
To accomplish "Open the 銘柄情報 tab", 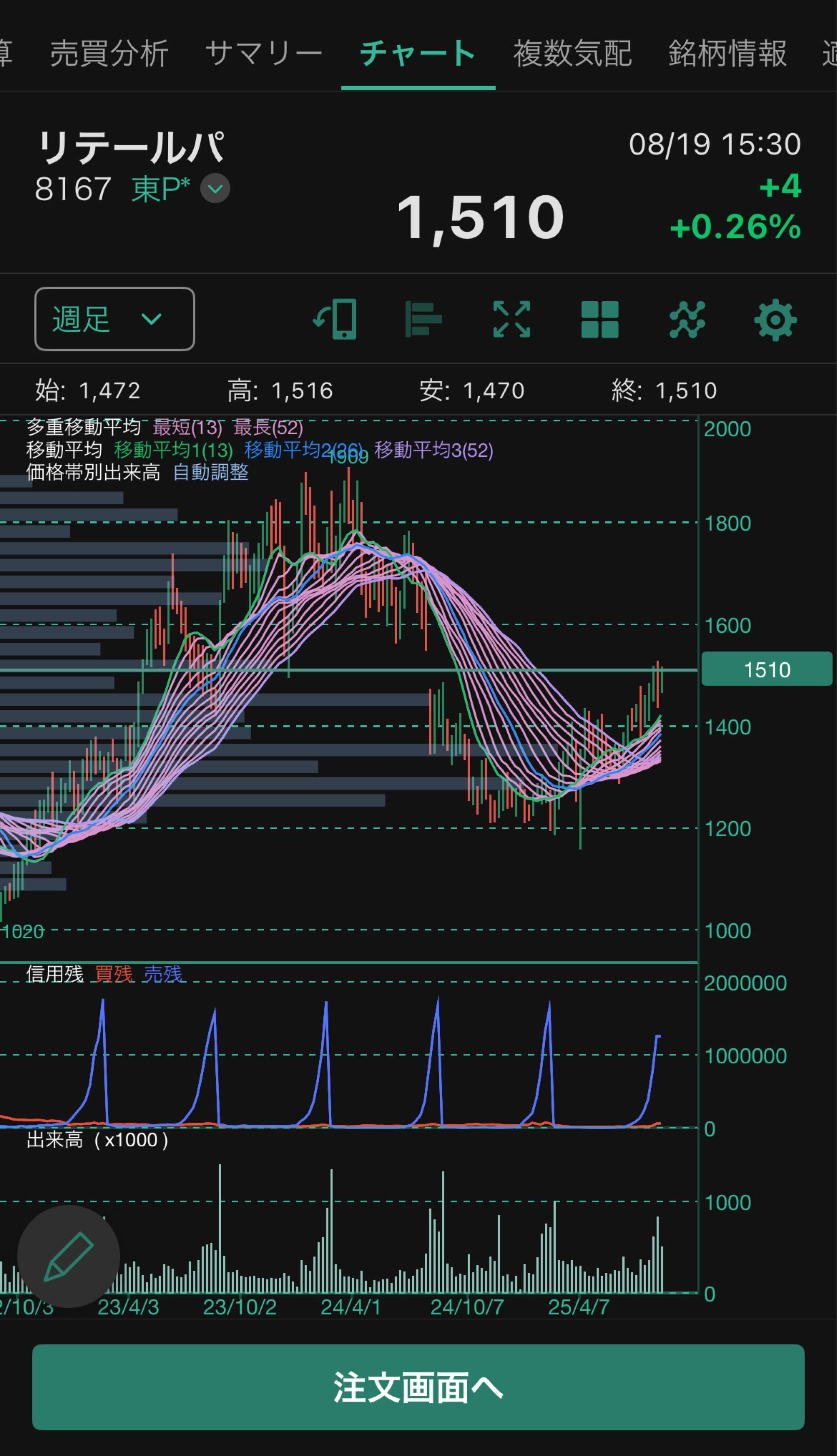I will pyautogui.click(x=727, y=53).
